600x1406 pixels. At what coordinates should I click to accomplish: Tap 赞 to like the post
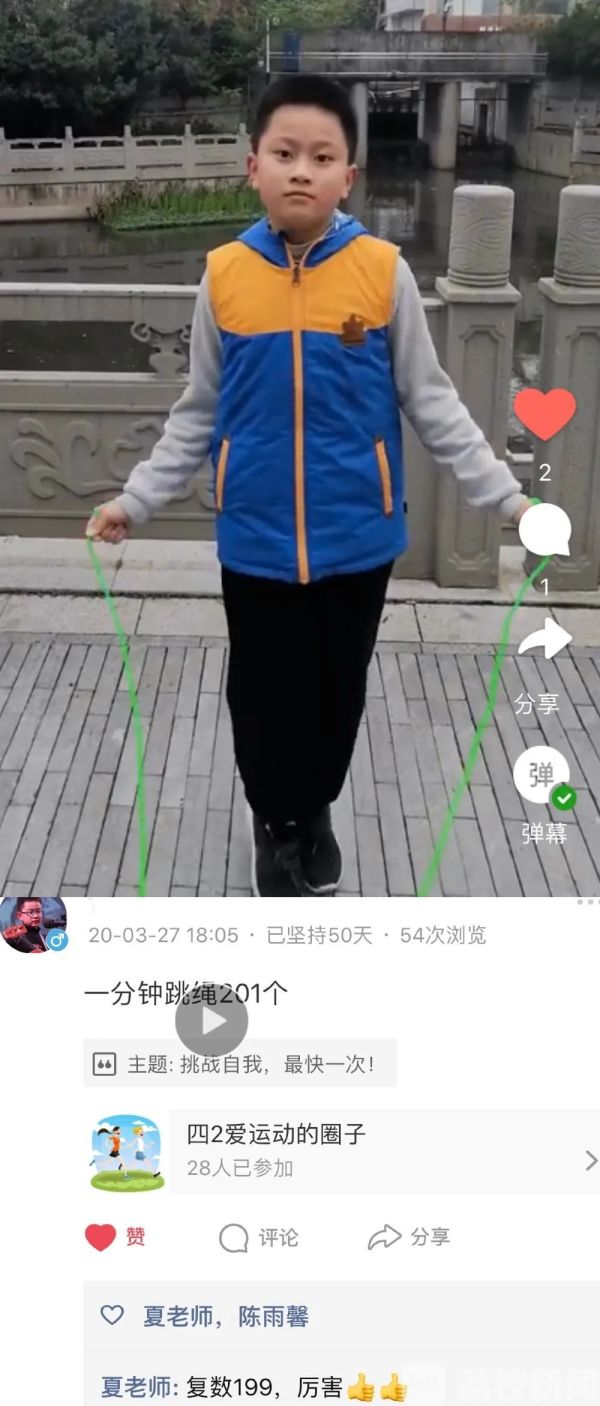[115, 1237]
